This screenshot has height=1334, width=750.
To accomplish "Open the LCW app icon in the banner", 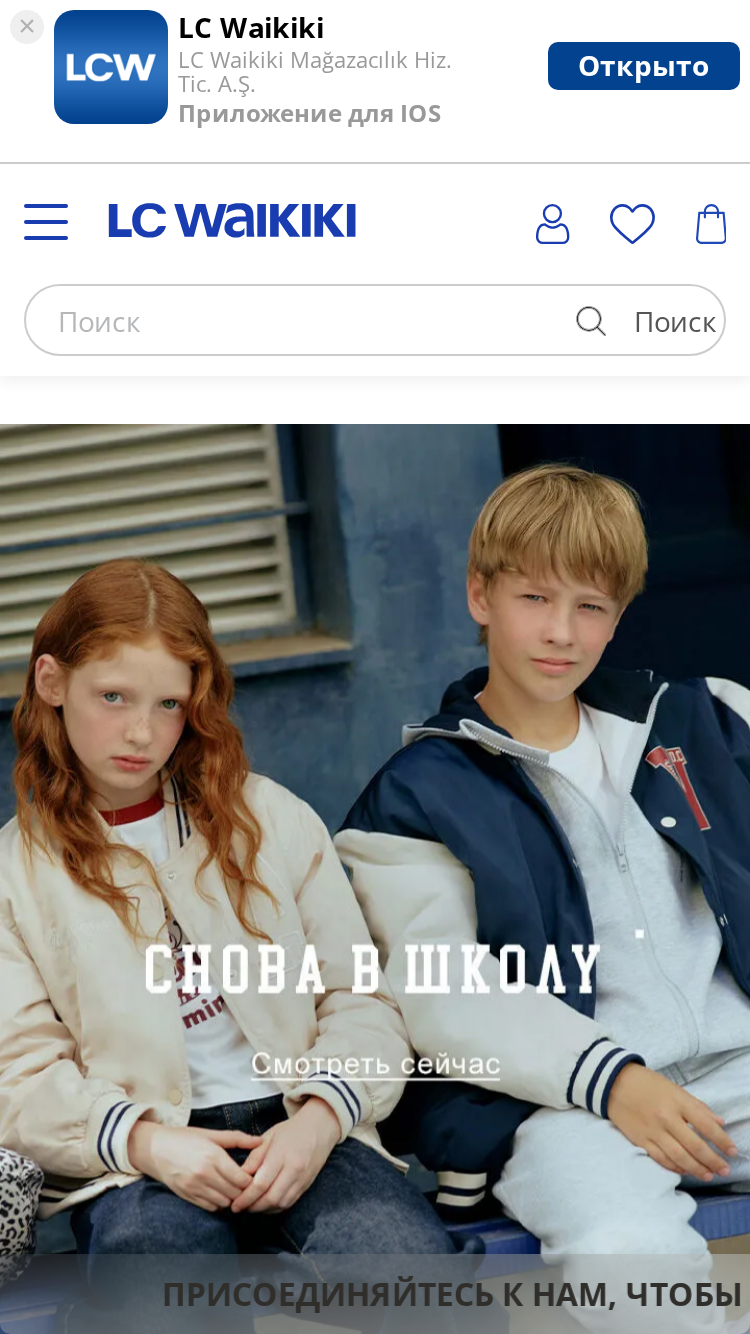I will click(x=111, y=67).
